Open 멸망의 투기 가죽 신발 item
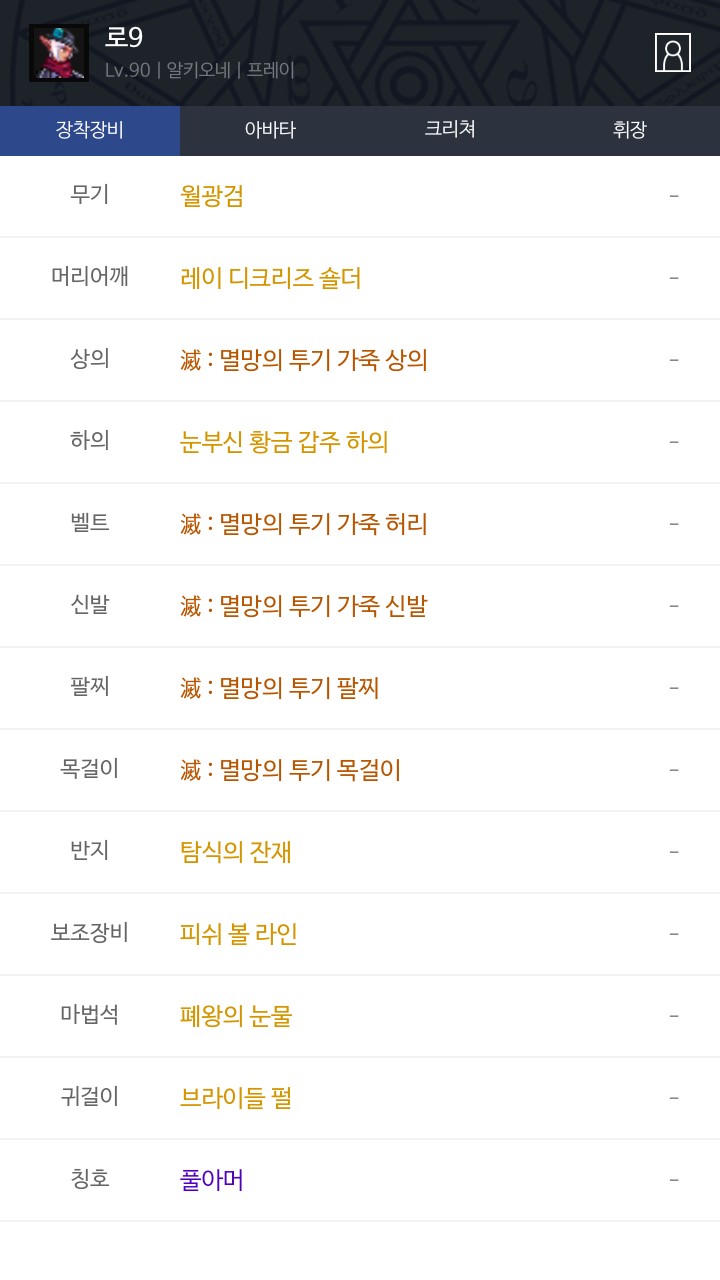This screenshot has width=720, height=1280. pyautogui.click(x=304, y=606)
